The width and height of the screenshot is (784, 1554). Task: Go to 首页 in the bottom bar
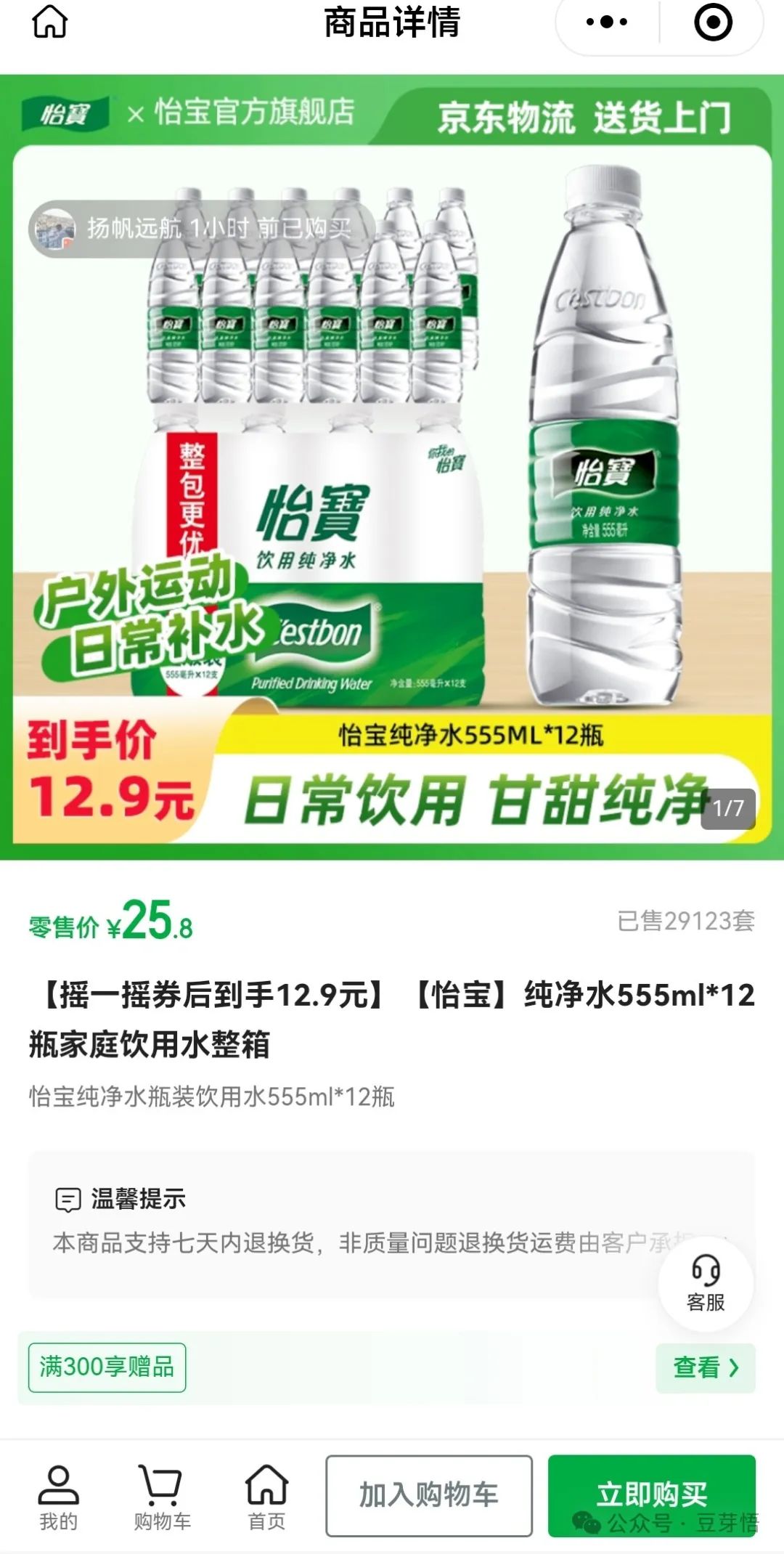point(266,1497)
